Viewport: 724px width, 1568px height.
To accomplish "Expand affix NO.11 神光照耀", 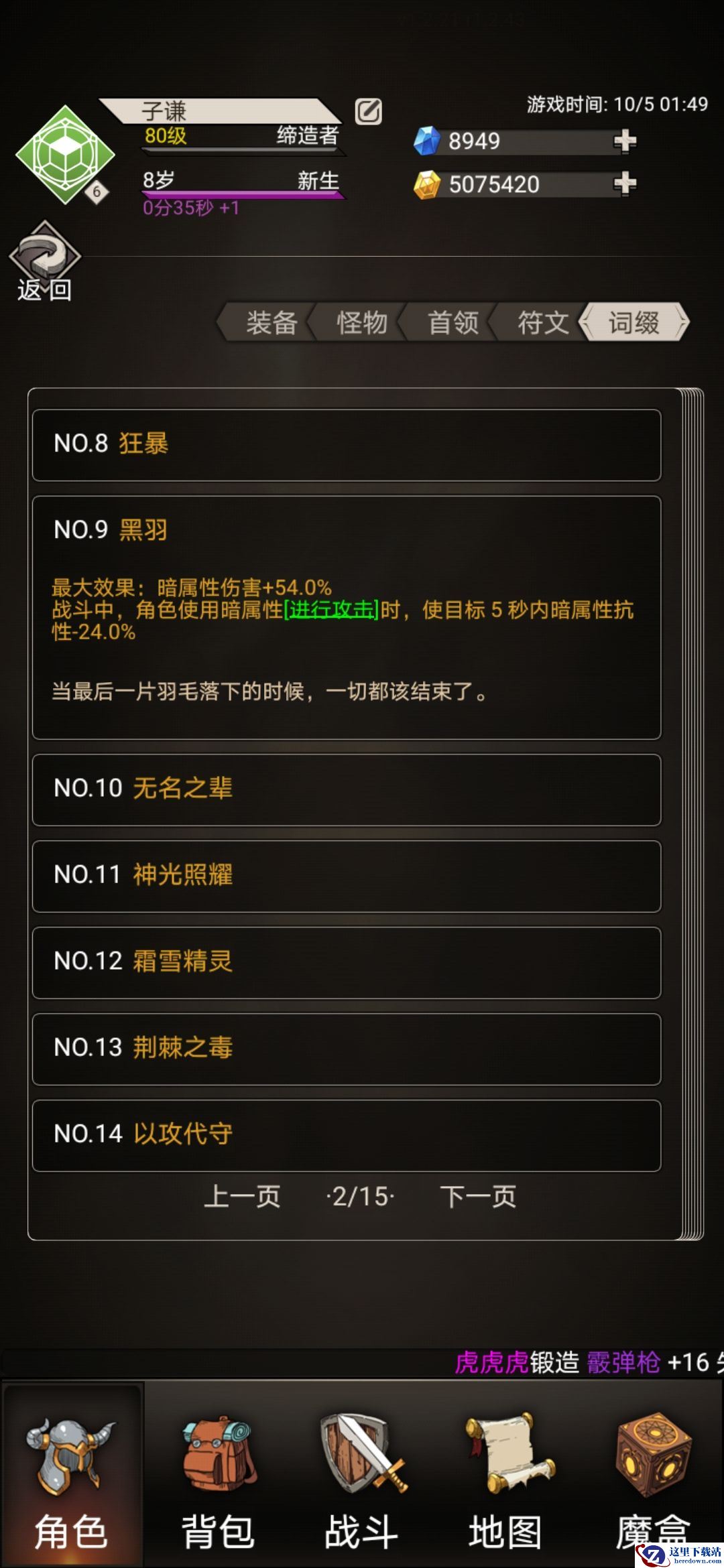I will [347, 876].
